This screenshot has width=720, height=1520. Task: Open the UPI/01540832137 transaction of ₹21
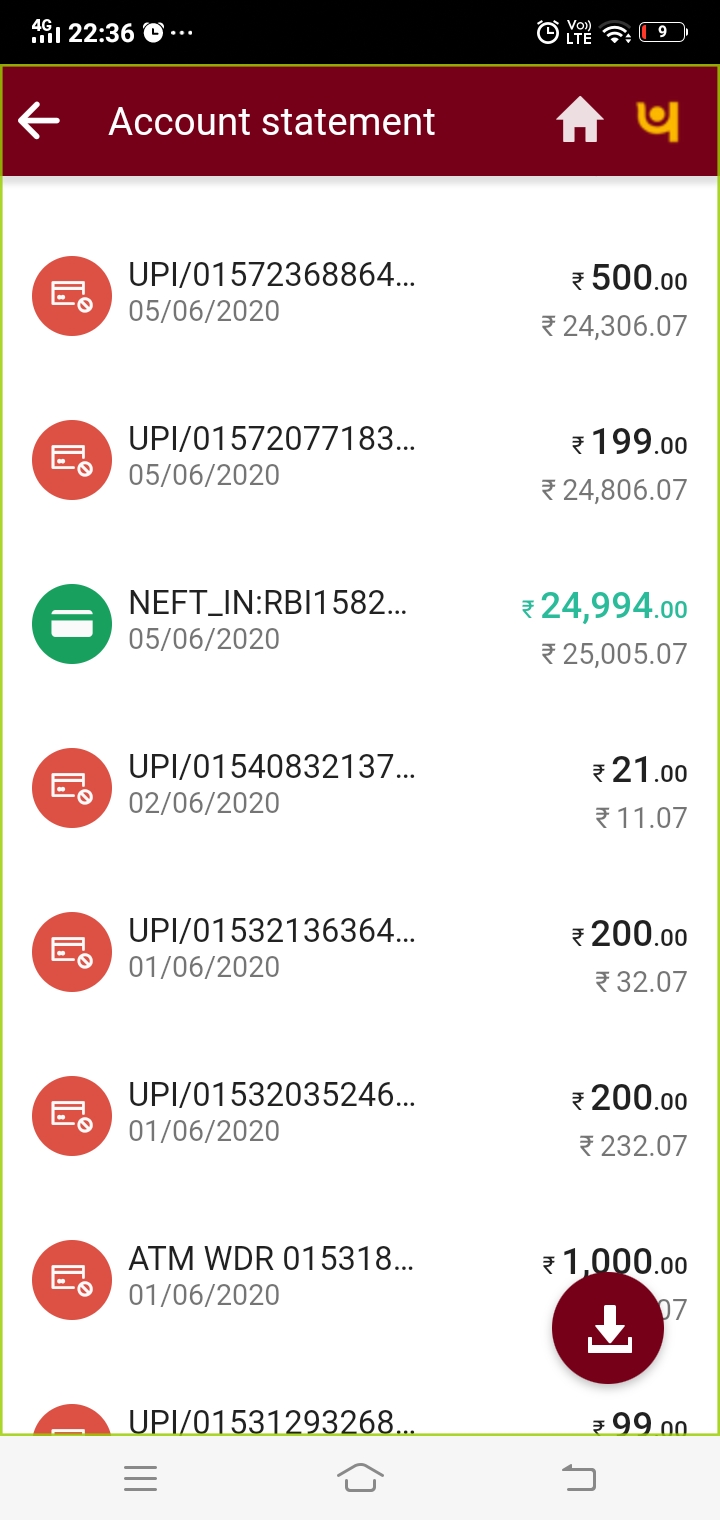point(360,788)
